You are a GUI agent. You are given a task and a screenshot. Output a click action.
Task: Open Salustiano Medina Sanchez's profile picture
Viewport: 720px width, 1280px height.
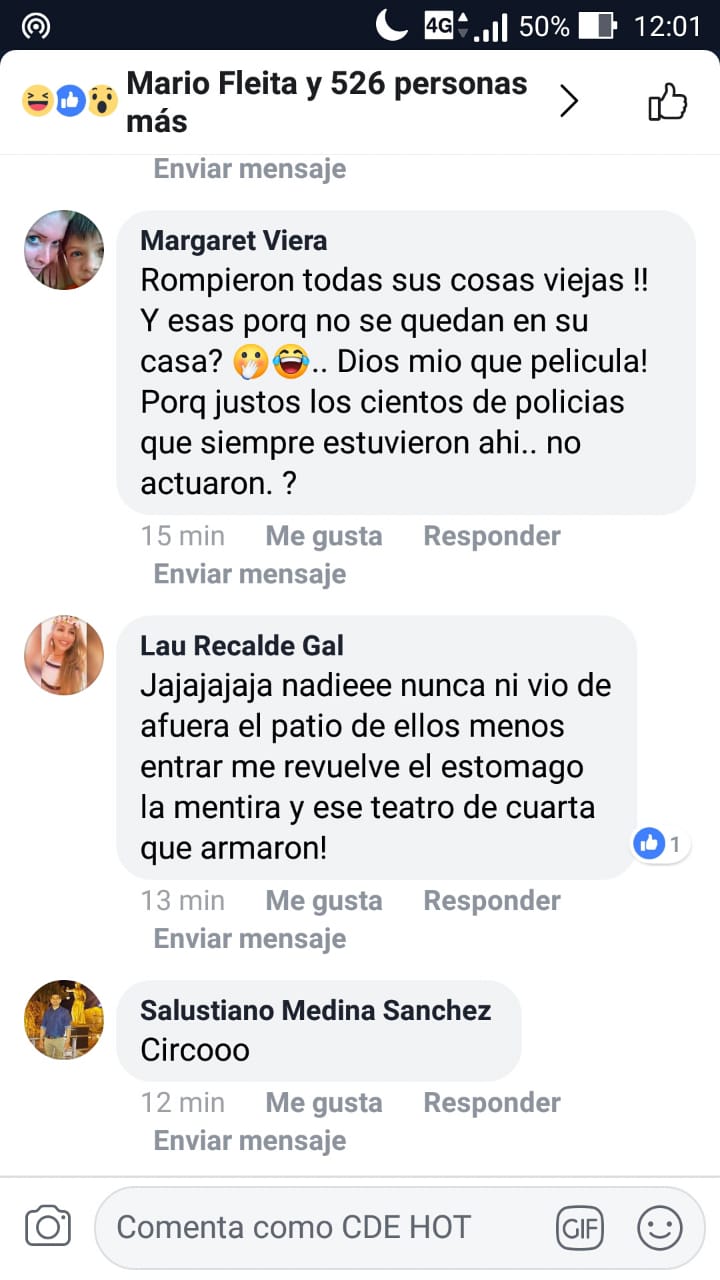64,1020
